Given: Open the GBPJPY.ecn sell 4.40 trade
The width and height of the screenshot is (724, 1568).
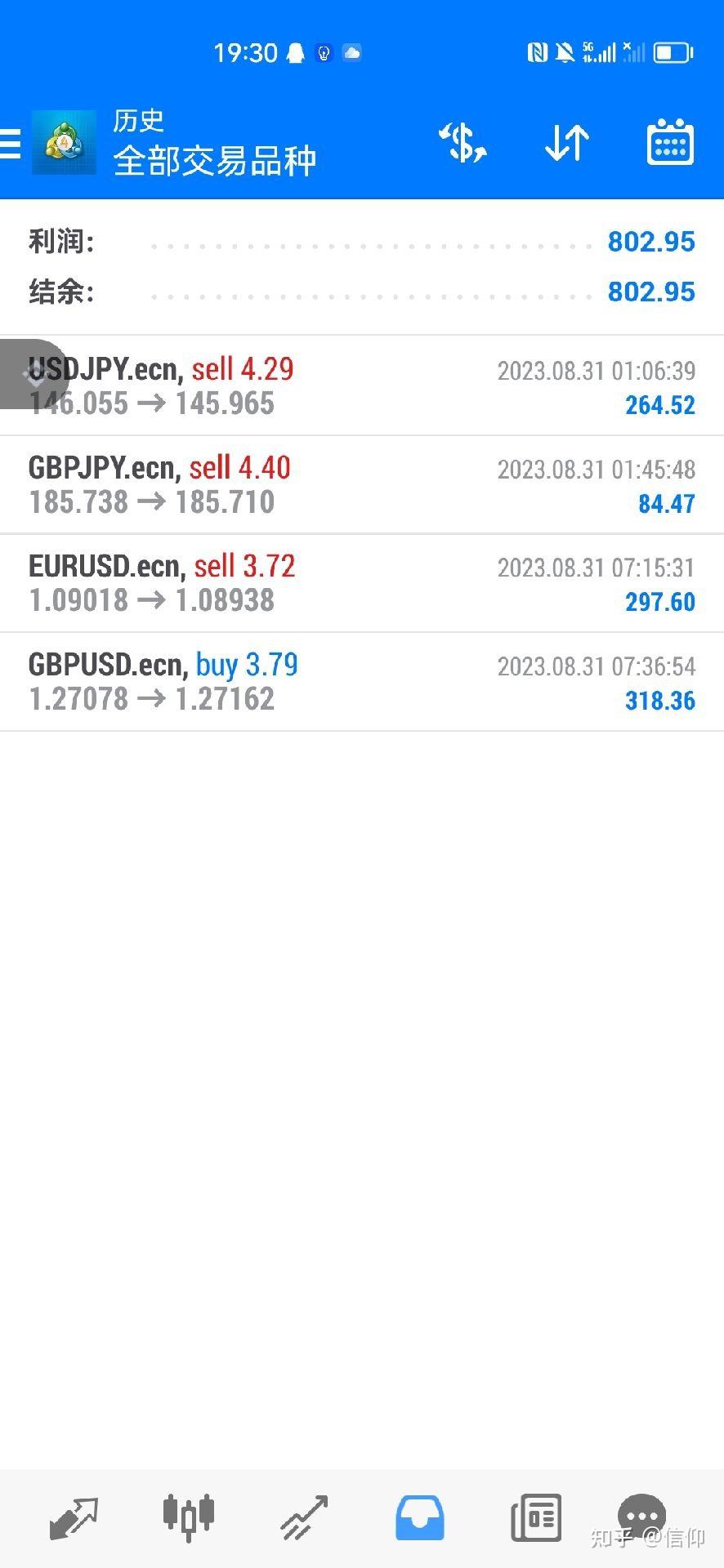Looking at the screenshot, I should [x=362, y=484].
